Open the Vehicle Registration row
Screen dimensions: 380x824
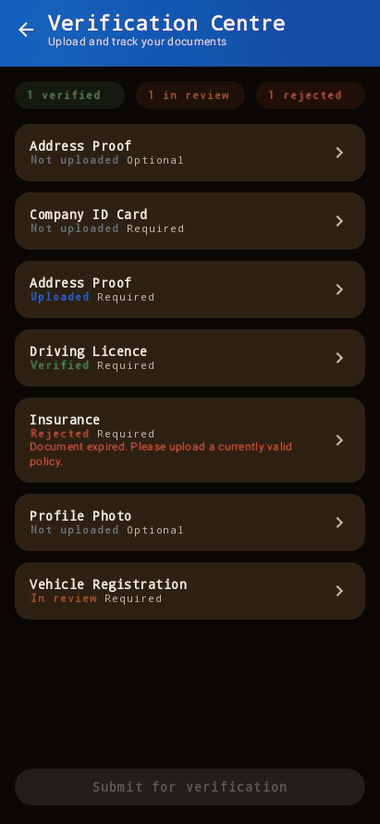click(x=190, y=591)
